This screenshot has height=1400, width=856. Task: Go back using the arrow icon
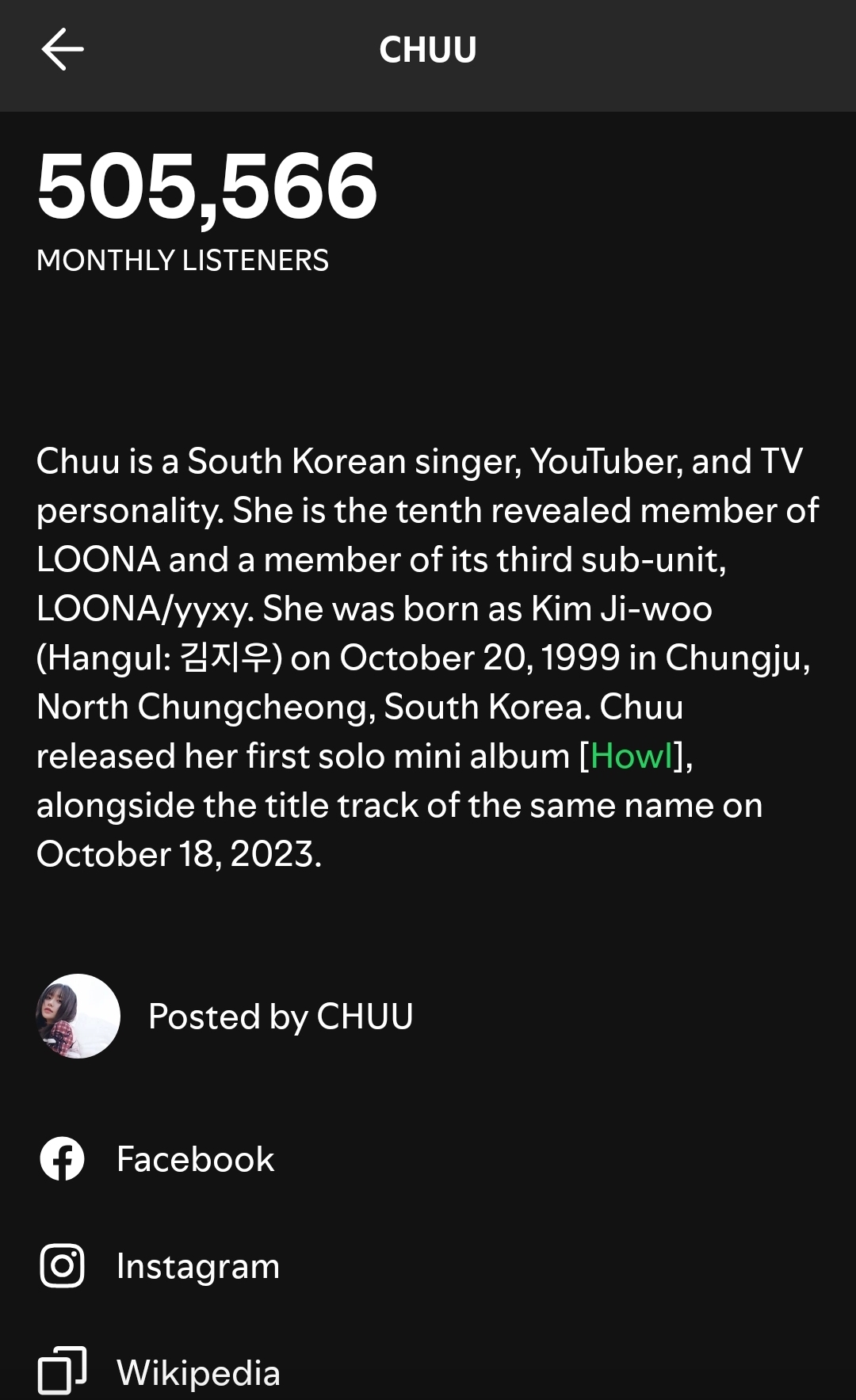click(63, 49)
